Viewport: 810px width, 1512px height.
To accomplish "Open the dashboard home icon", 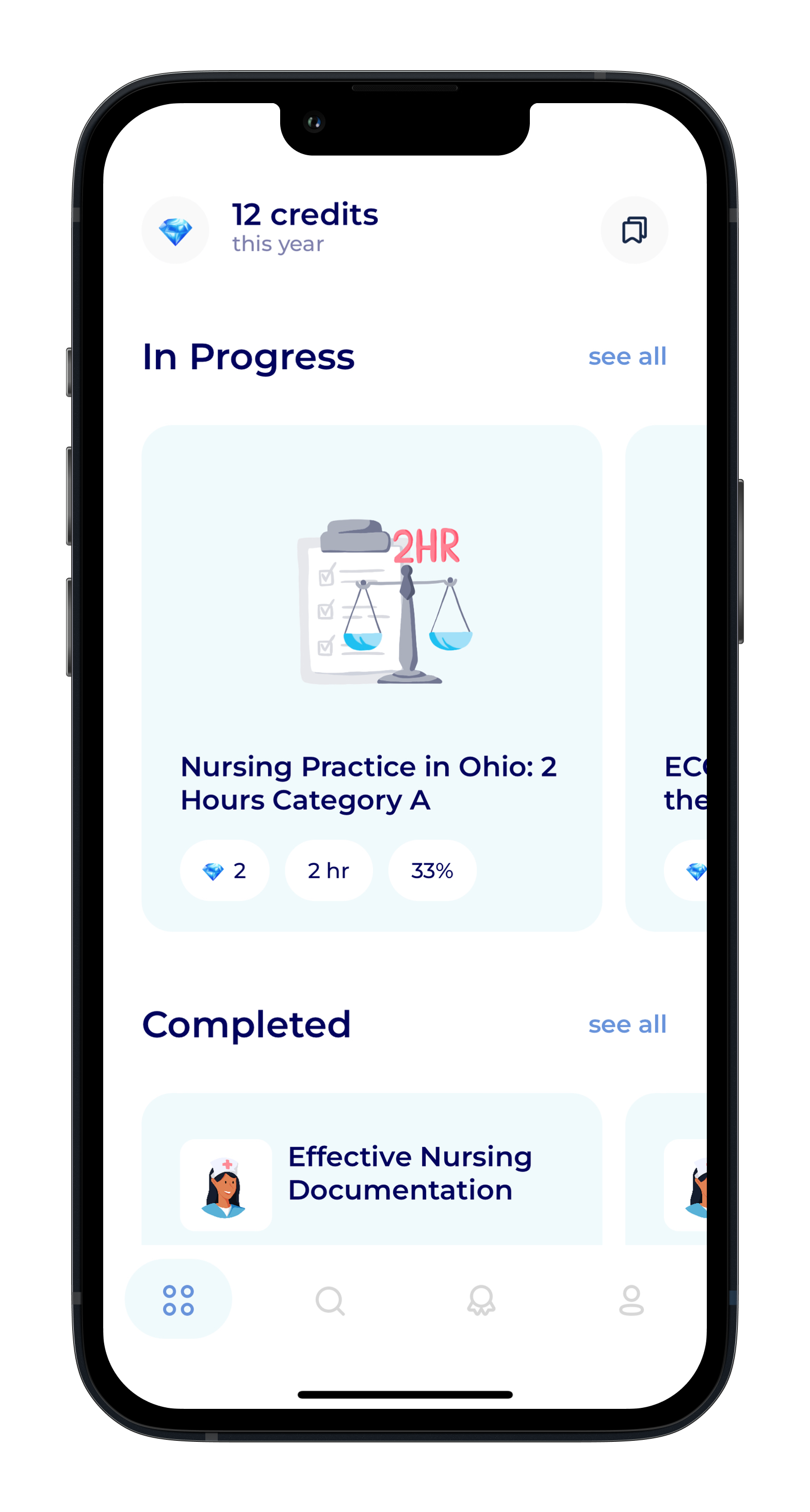I will point(179,1300).
